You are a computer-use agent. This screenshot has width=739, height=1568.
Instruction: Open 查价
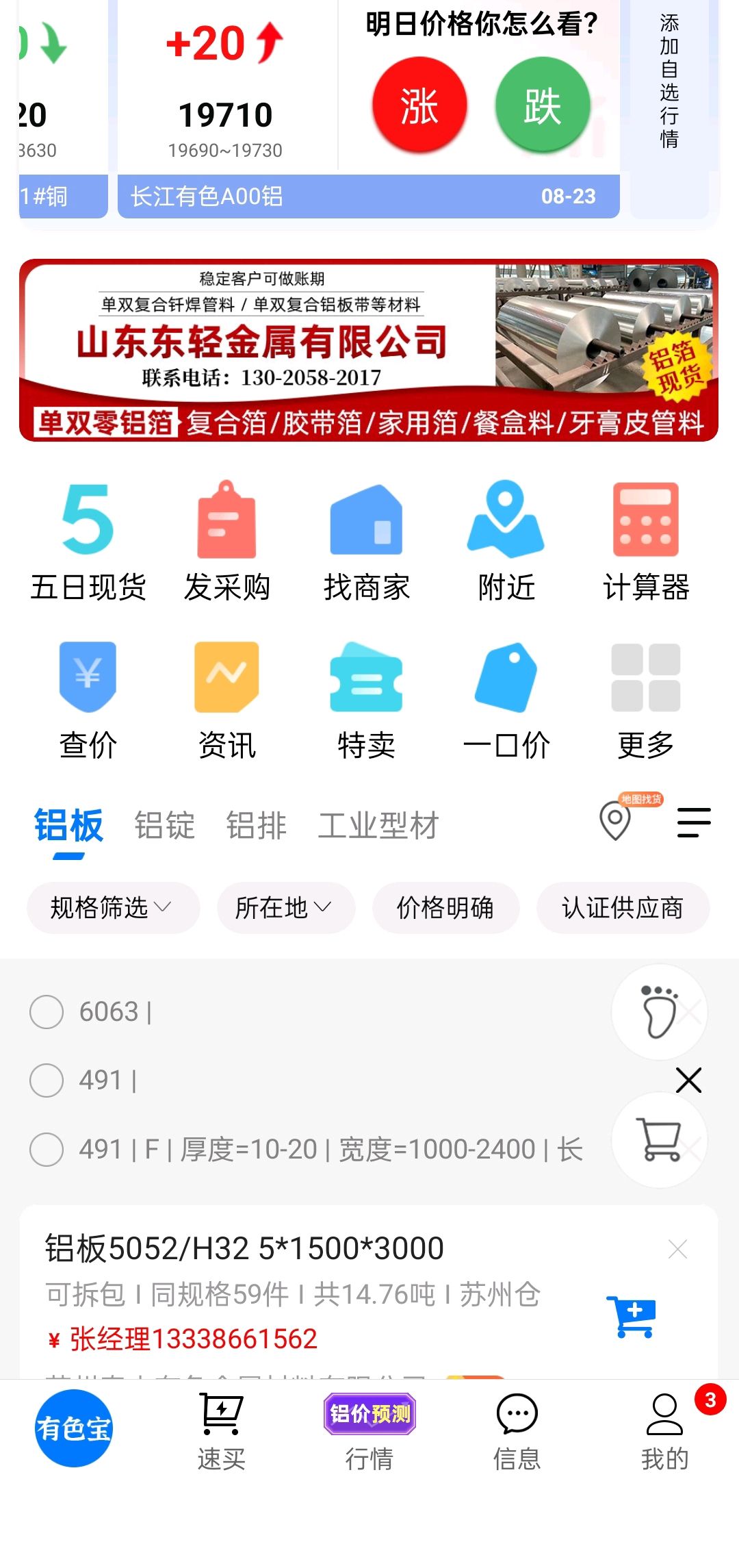point(88,700)
